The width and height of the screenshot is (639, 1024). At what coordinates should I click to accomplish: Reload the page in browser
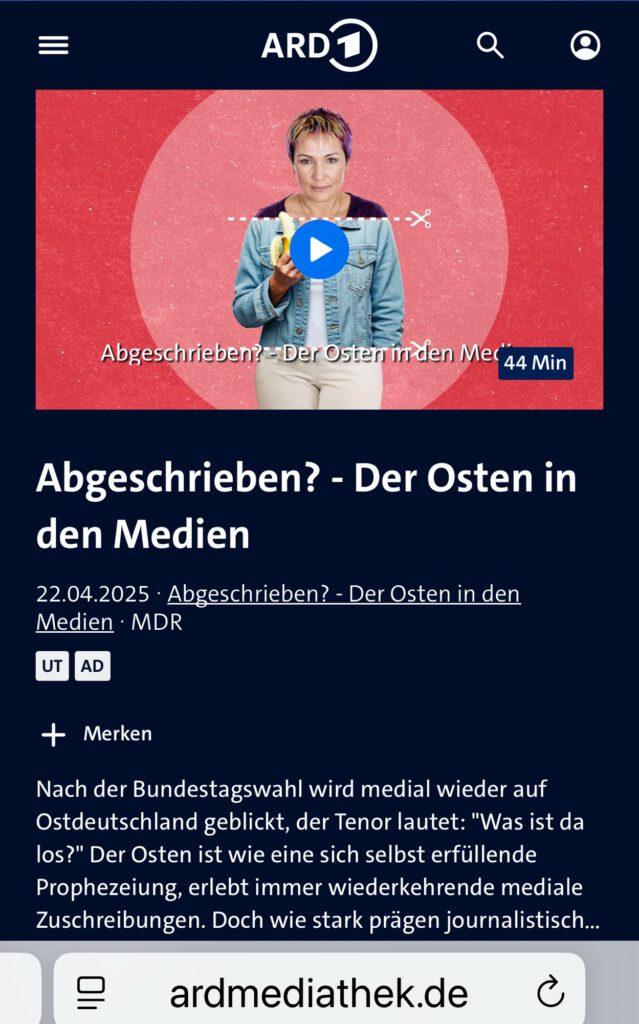pyautogui.click(x=550, y=992)
